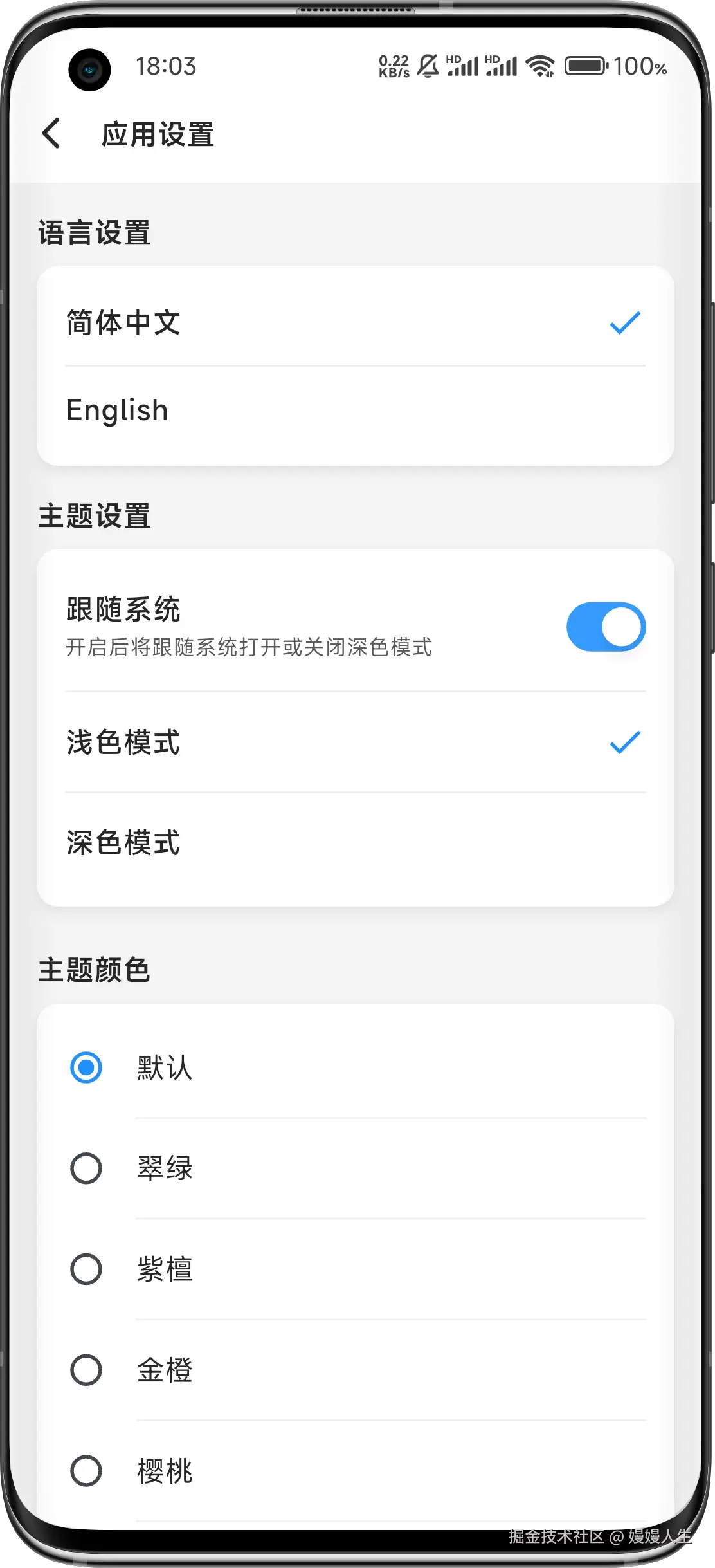Select the 樱桃 theme color

[87, 1469]
